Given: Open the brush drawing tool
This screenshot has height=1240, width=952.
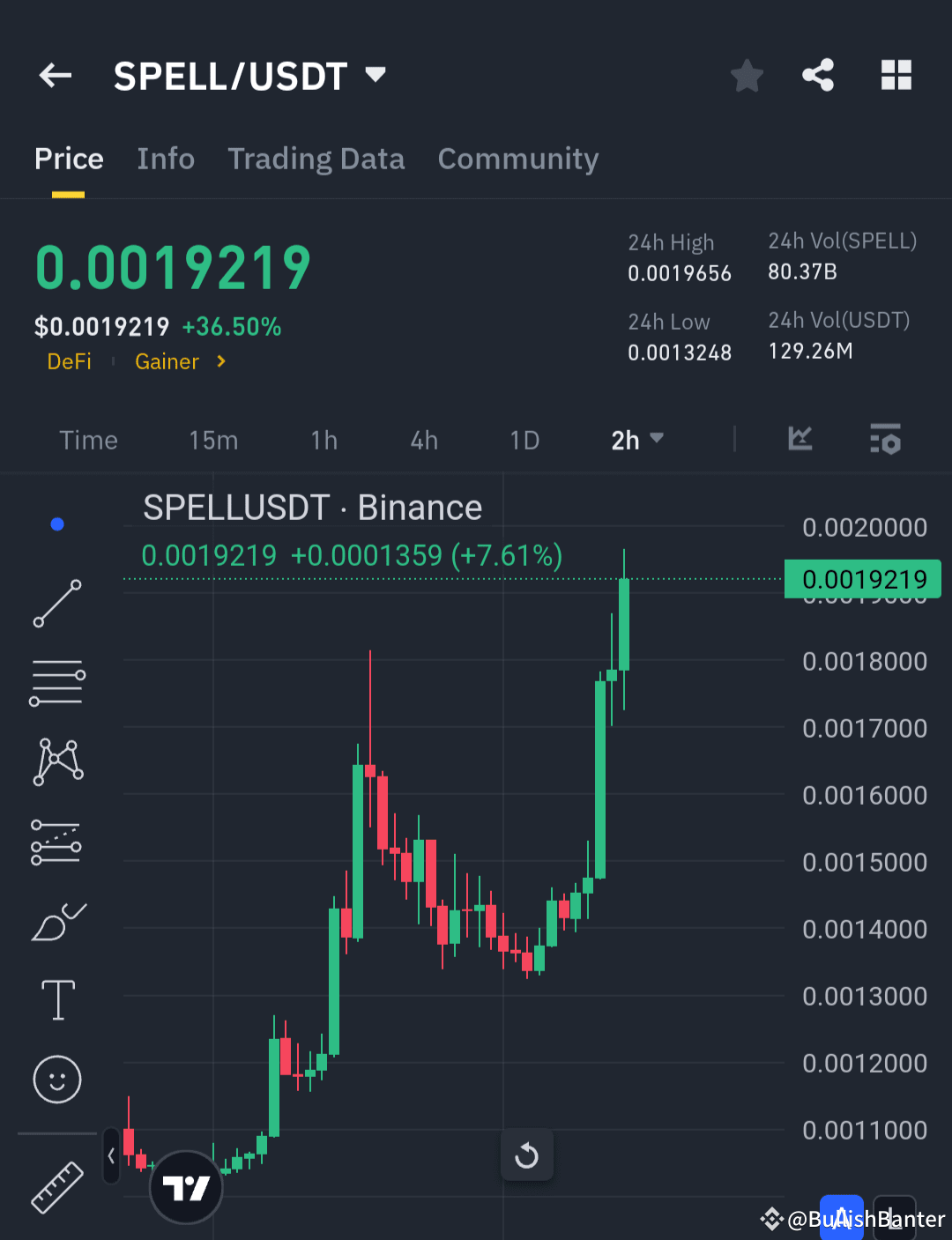Looking at the screenshot, I should click(56, 920).
